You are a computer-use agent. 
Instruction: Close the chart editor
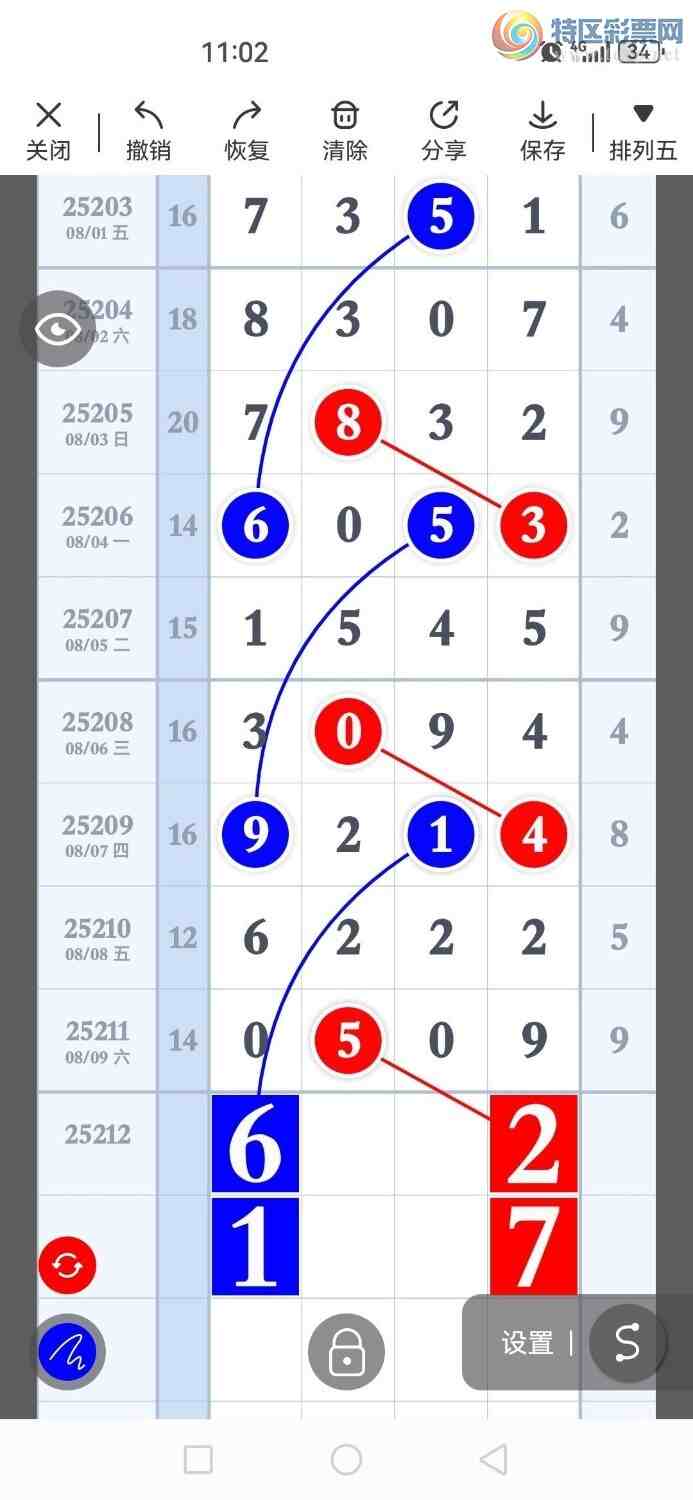[48, 131]
